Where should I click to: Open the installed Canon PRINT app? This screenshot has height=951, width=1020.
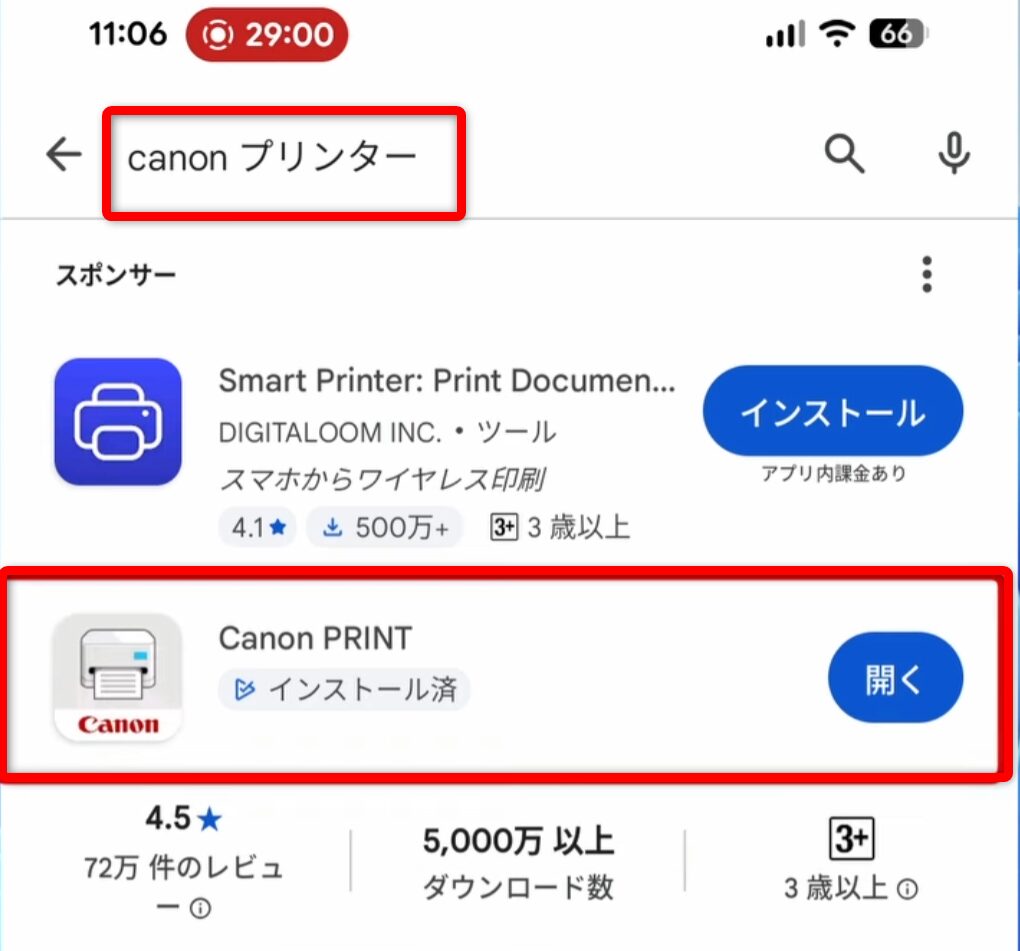pos(894,679)
